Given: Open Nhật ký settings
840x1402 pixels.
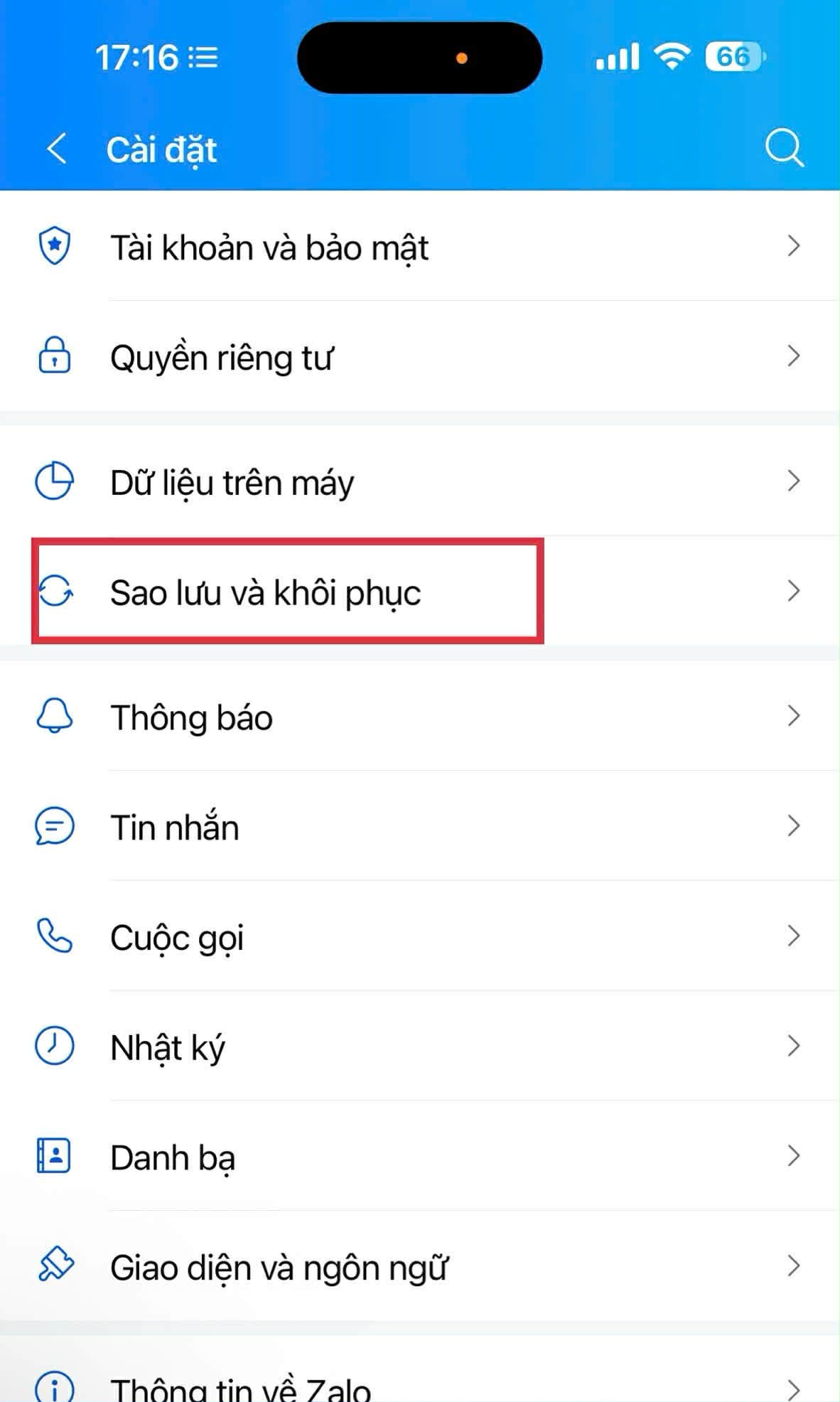Looking at the screenshot, I should click(x=419, y=1047).
